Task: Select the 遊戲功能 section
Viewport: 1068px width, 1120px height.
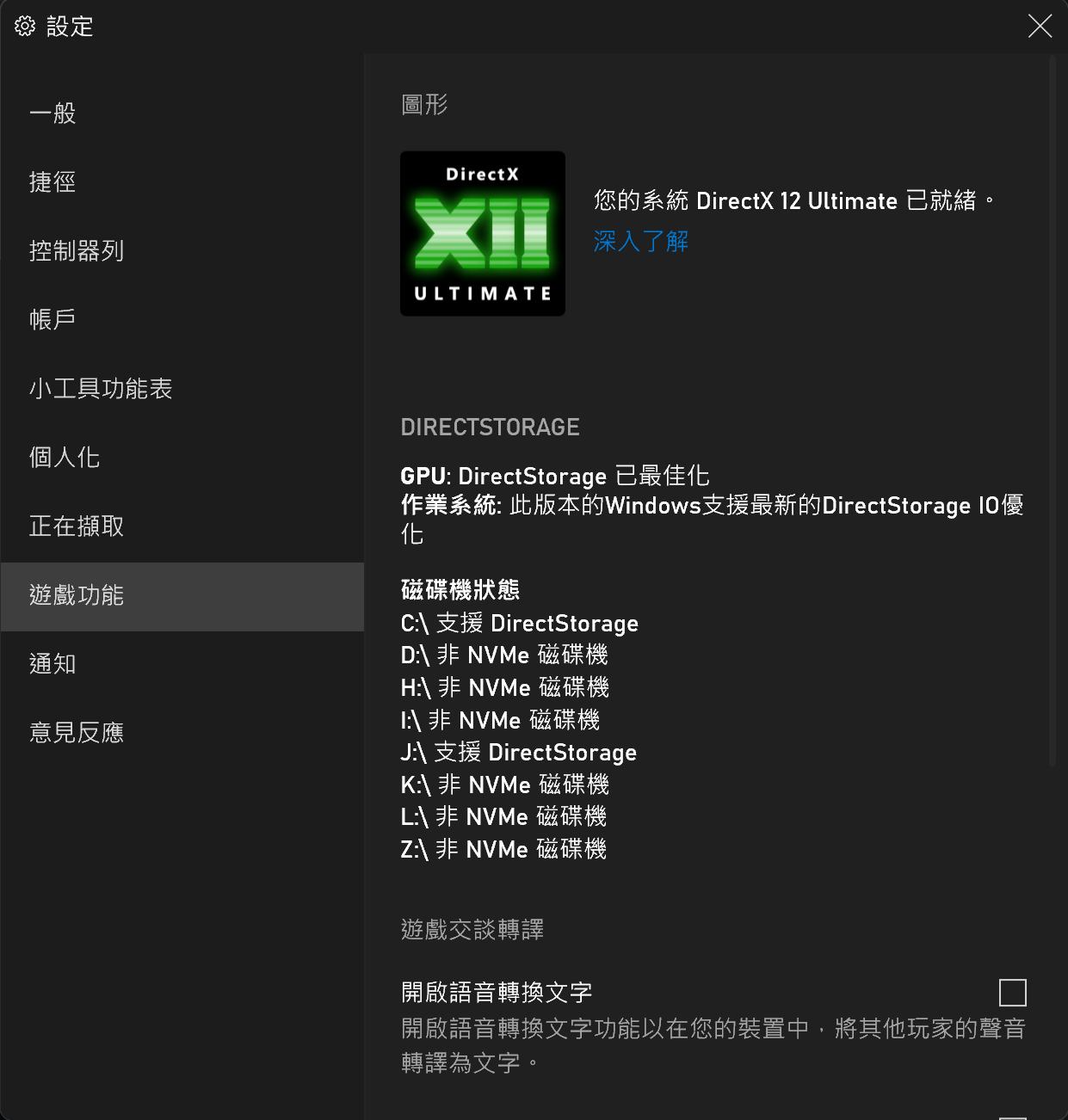Action: click(x=77, y=595)
